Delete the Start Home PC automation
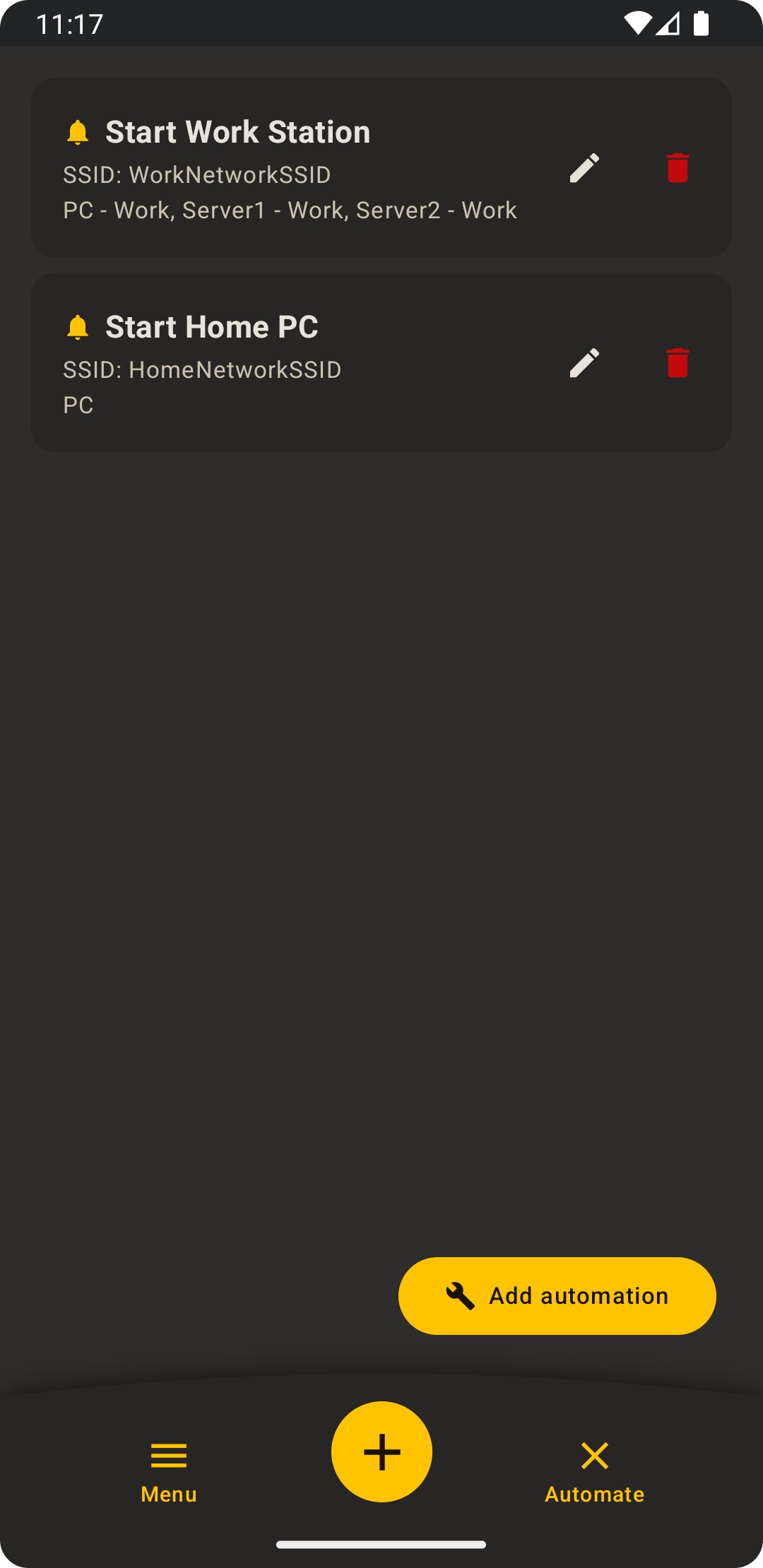763x1568 pixels. 678,363
